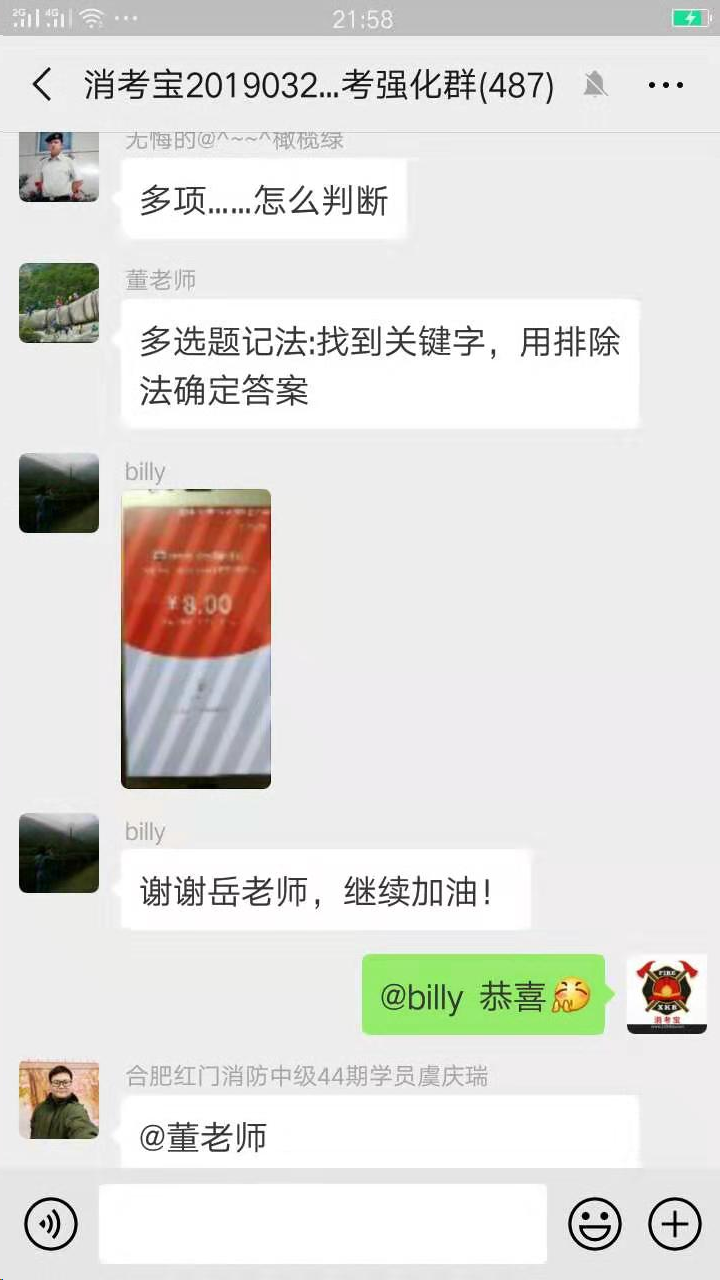
Task: Open 董老师's avatar profile
Action: click(59, 303)
